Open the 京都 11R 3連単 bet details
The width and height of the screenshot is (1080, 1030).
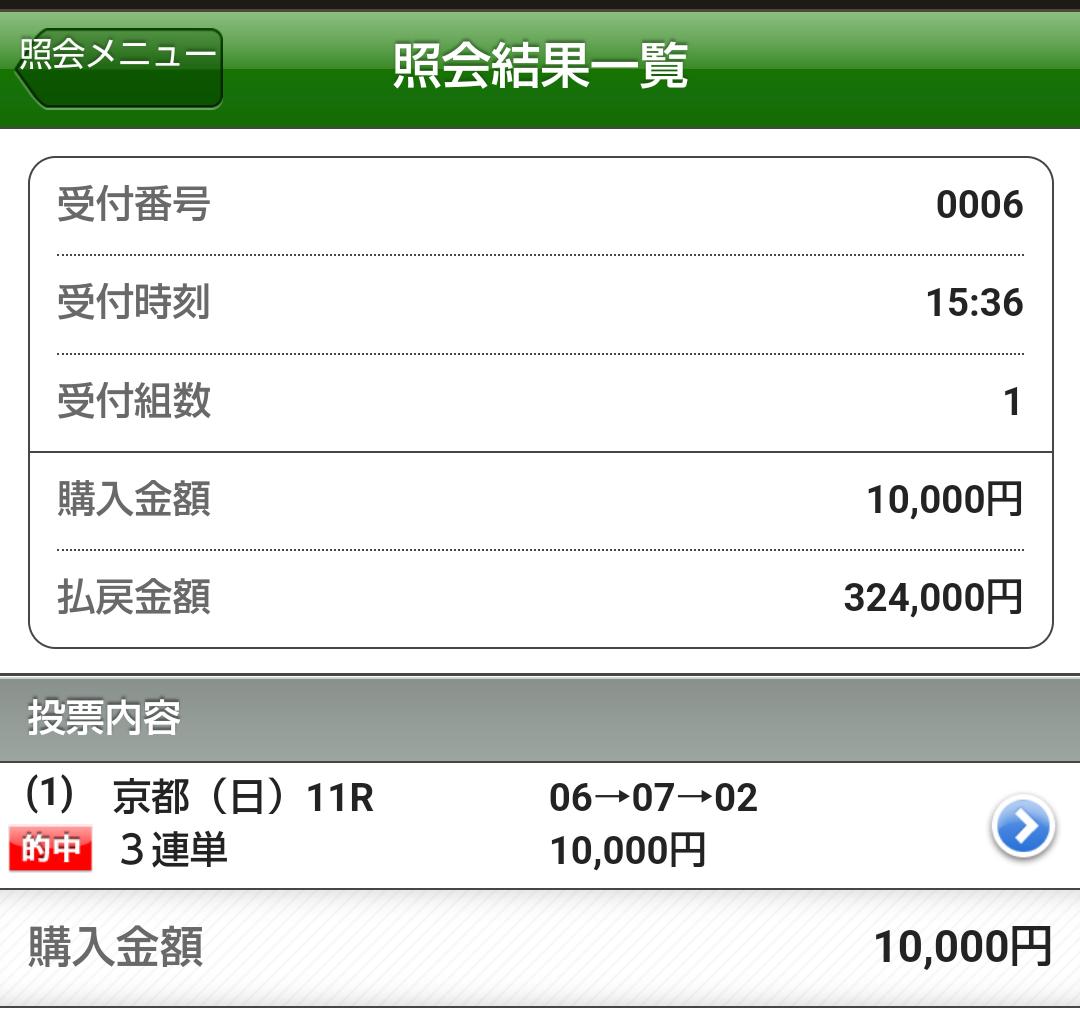point(1022,827)
